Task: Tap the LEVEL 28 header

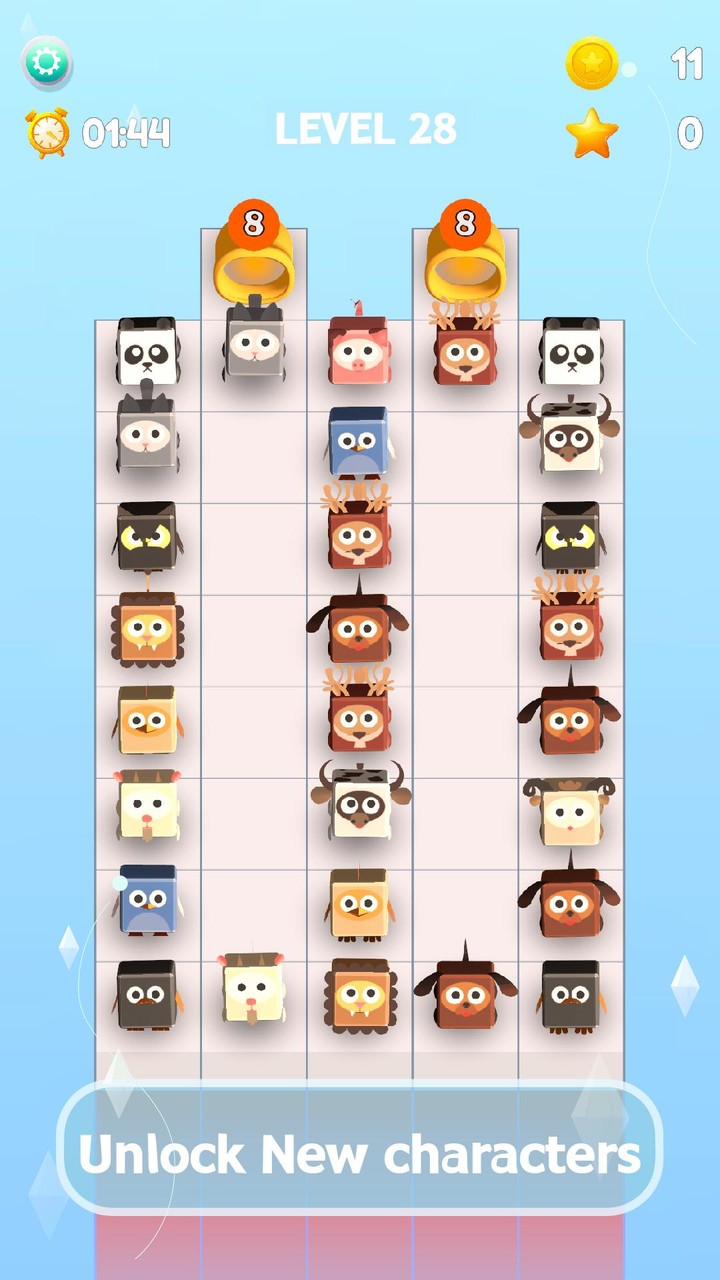Action: (365, 130)
